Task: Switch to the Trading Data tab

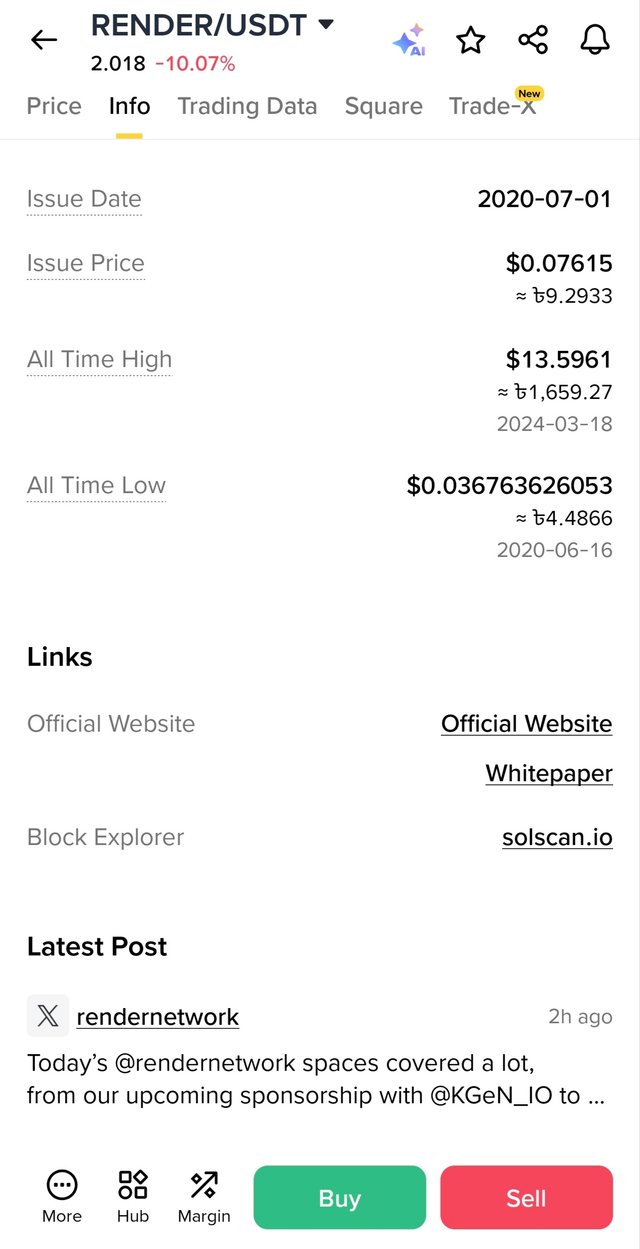Action: pyautogui.click(x=247, y=106)
